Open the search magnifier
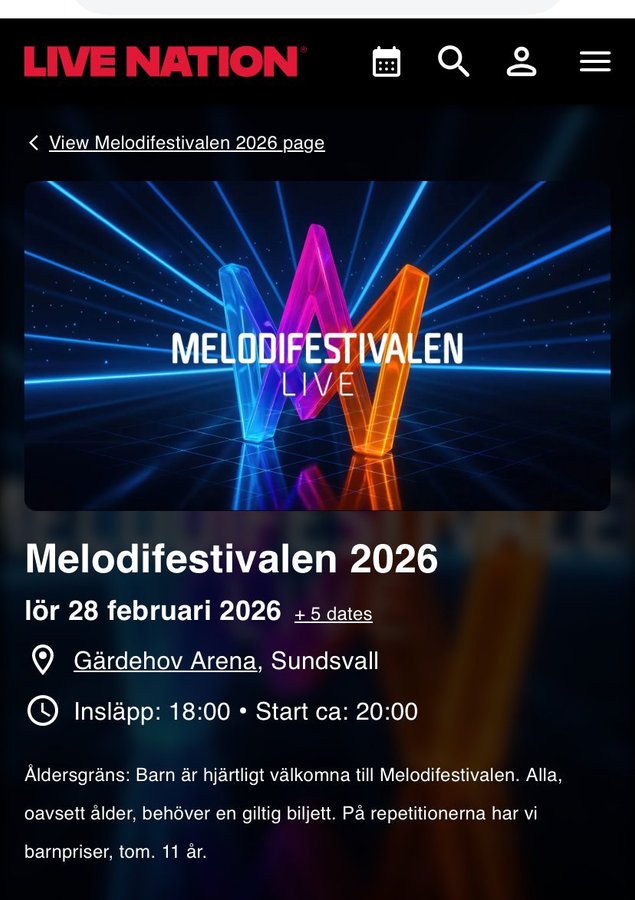Screen dimensions: 635x900 453,62
